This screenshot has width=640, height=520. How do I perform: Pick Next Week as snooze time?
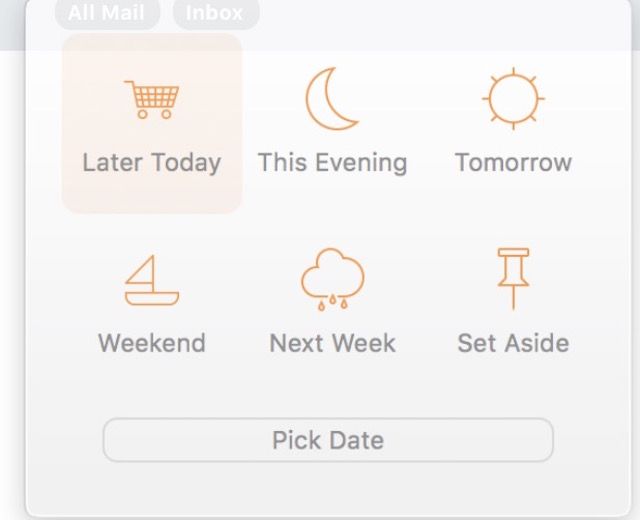[x=332, y=304]
